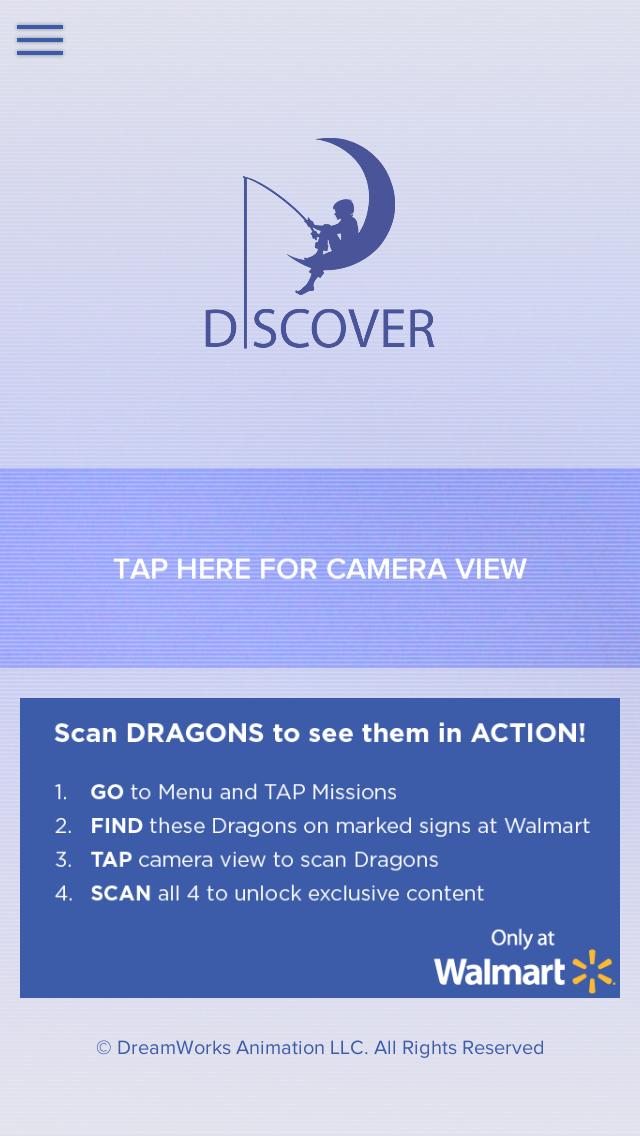This screenshot has height=1136, width=640.
Task: Tap here for camera view
Action: (320, 568)
